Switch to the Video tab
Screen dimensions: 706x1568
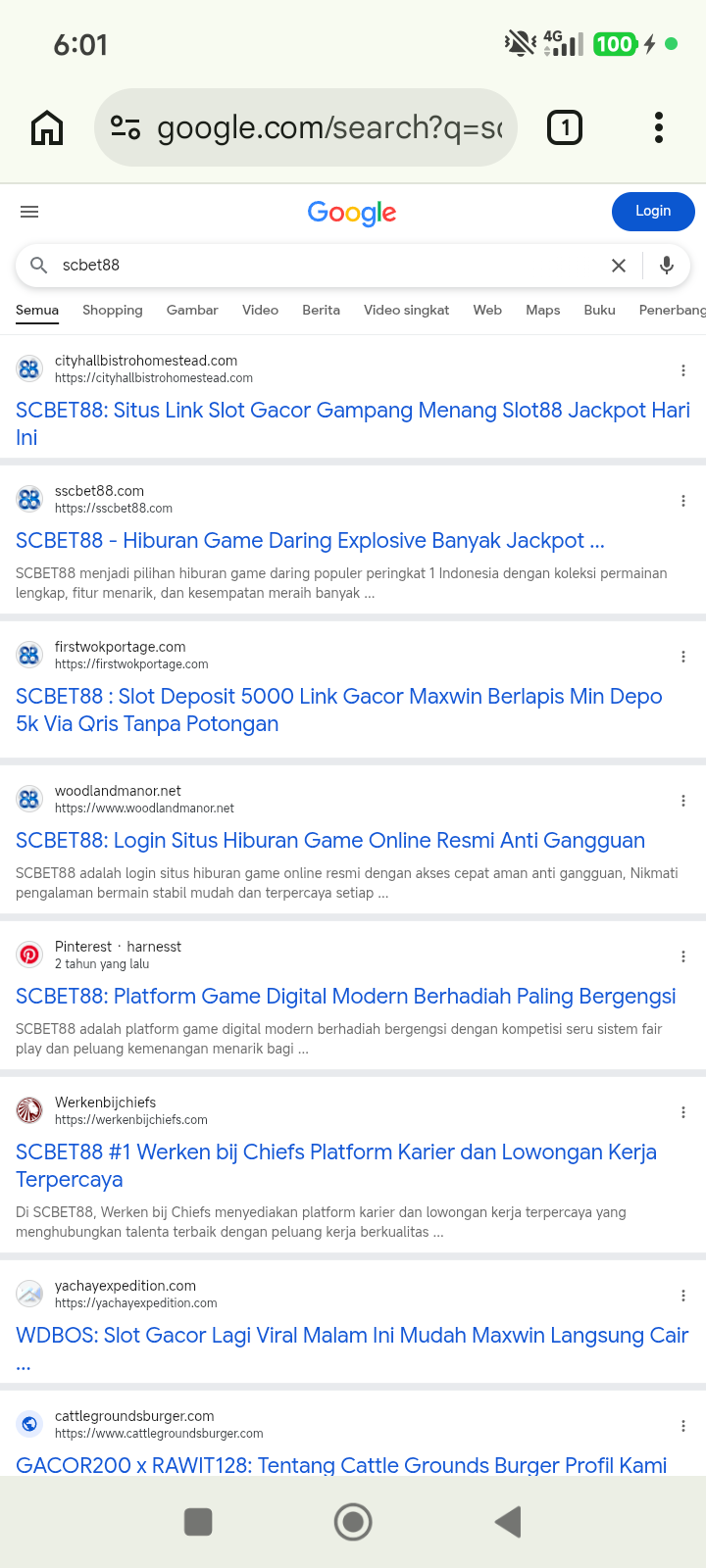(260, 310)
